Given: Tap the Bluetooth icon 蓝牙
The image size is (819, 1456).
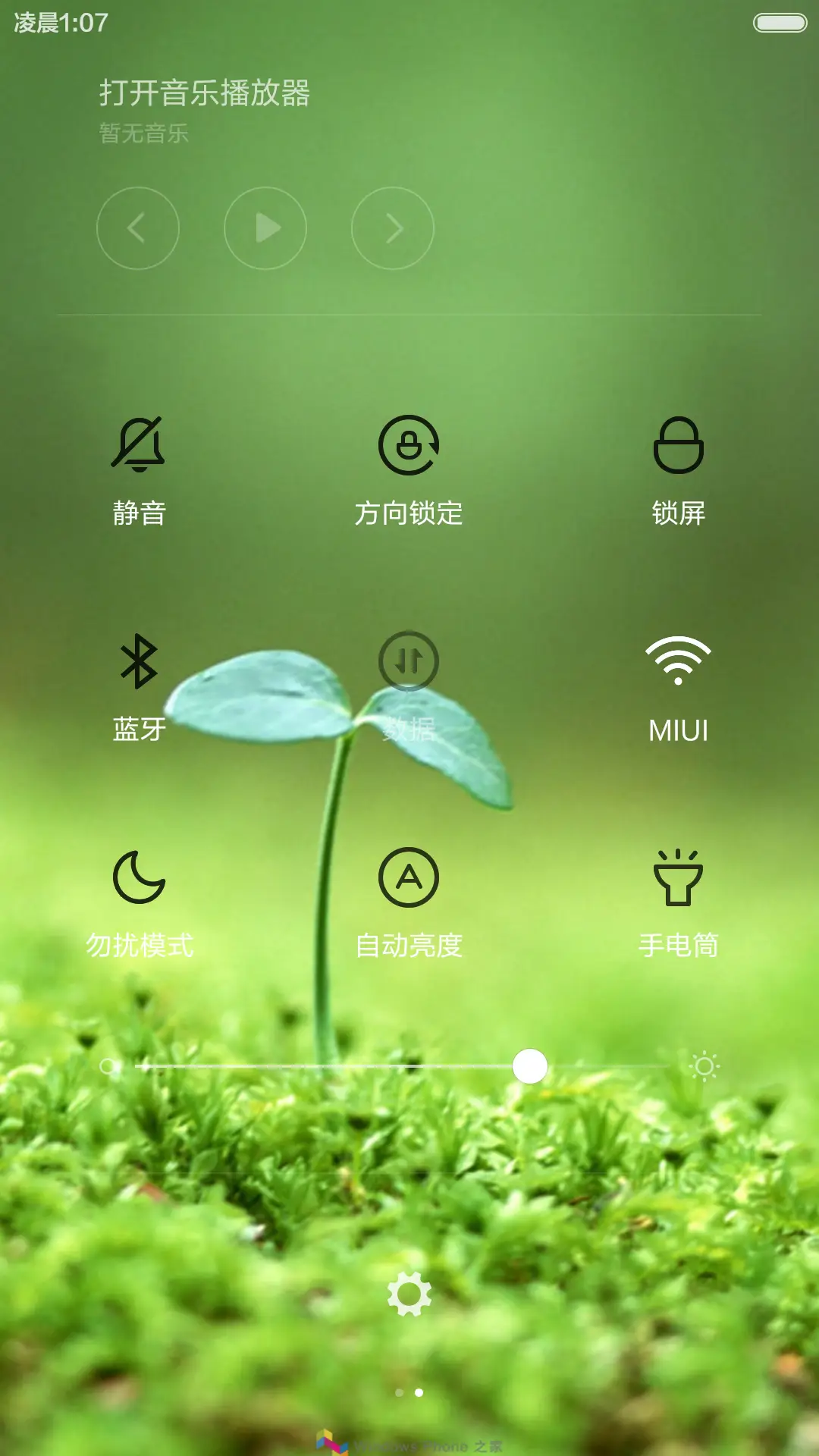Looking at the screenshot, I should click(x=137, y=661).
